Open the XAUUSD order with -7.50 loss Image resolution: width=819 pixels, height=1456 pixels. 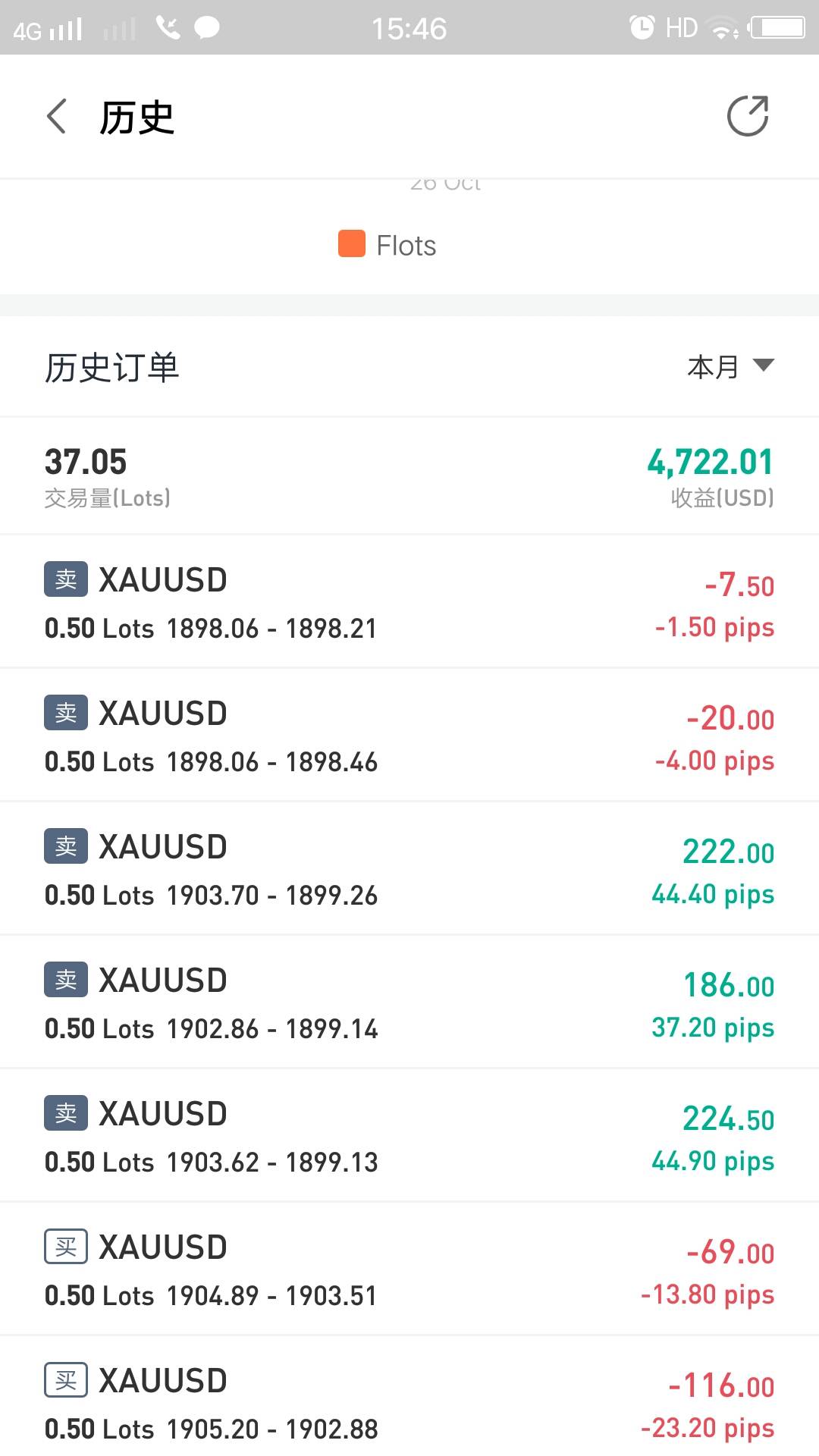409,601
